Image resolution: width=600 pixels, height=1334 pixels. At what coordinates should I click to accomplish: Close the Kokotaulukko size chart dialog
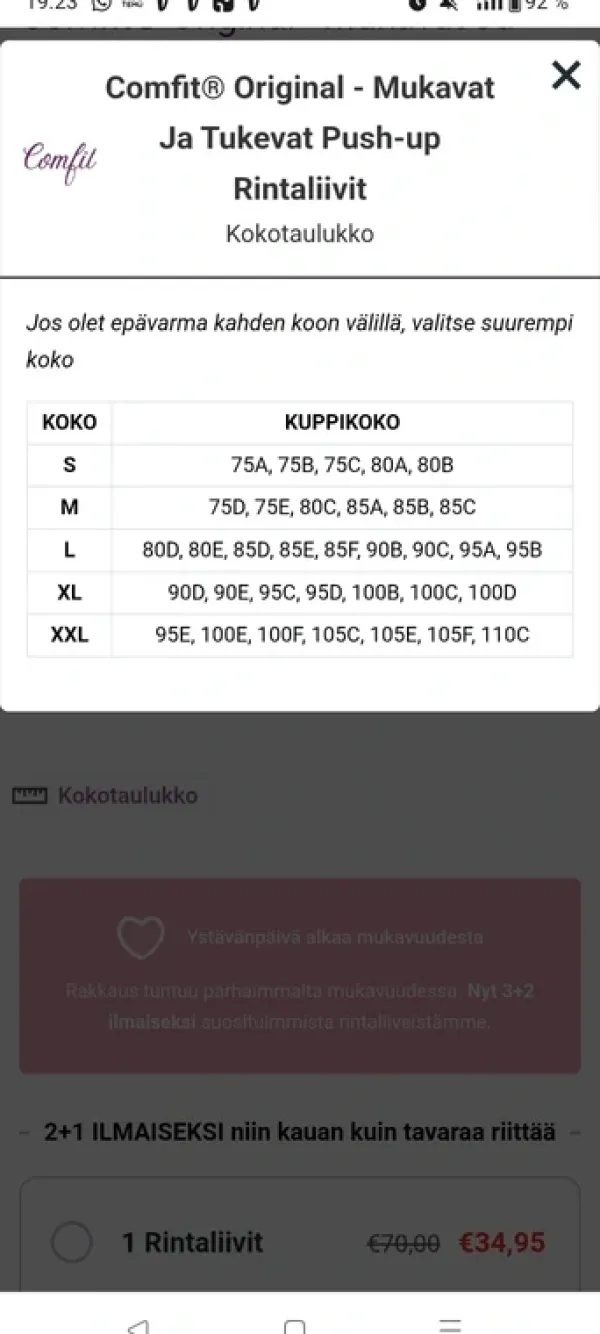tap(566, 75)
